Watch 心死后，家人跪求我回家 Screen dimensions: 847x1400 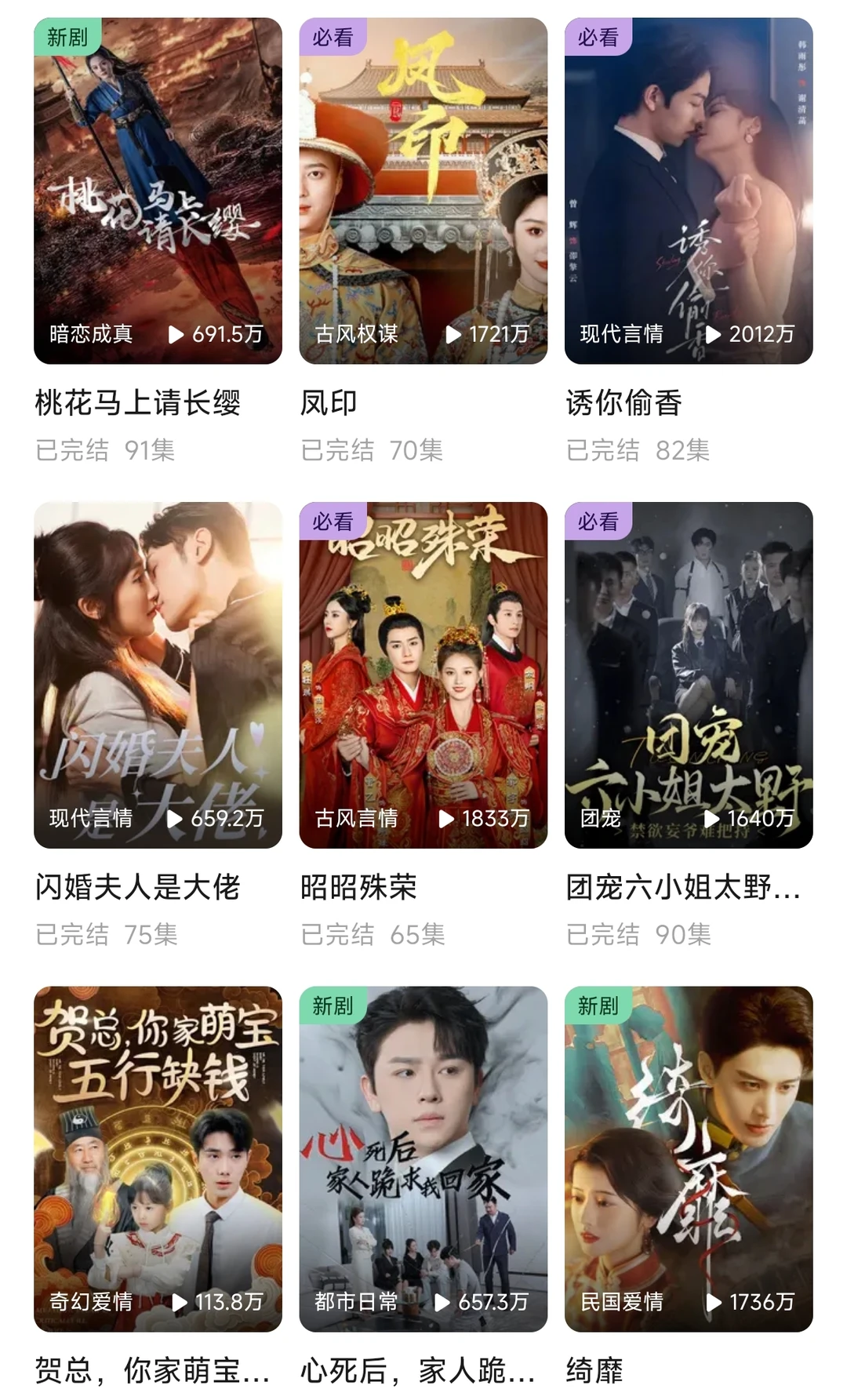click(x=423, y=1158)
